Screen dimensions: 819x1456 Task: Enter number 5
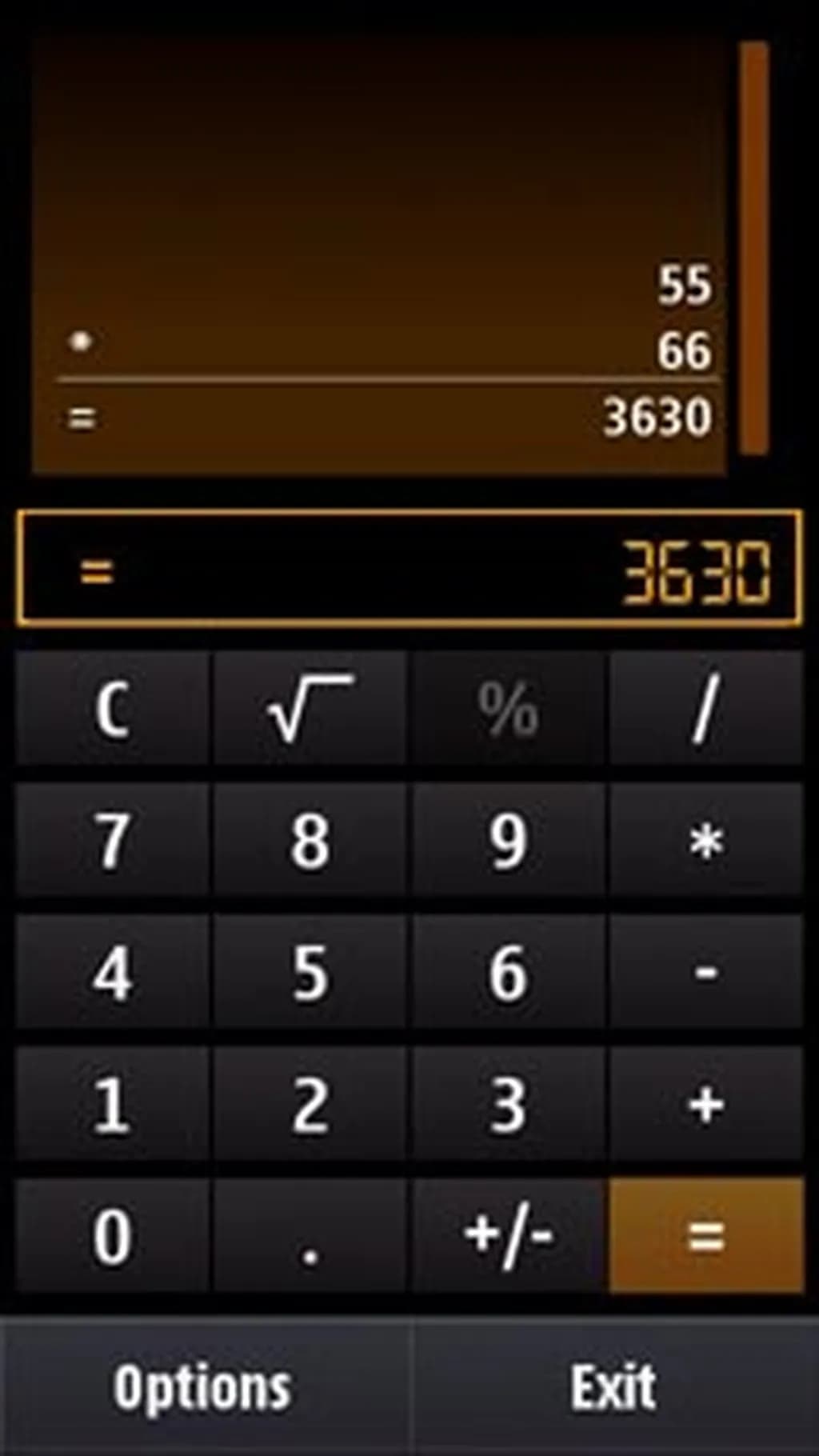point(310,972)
